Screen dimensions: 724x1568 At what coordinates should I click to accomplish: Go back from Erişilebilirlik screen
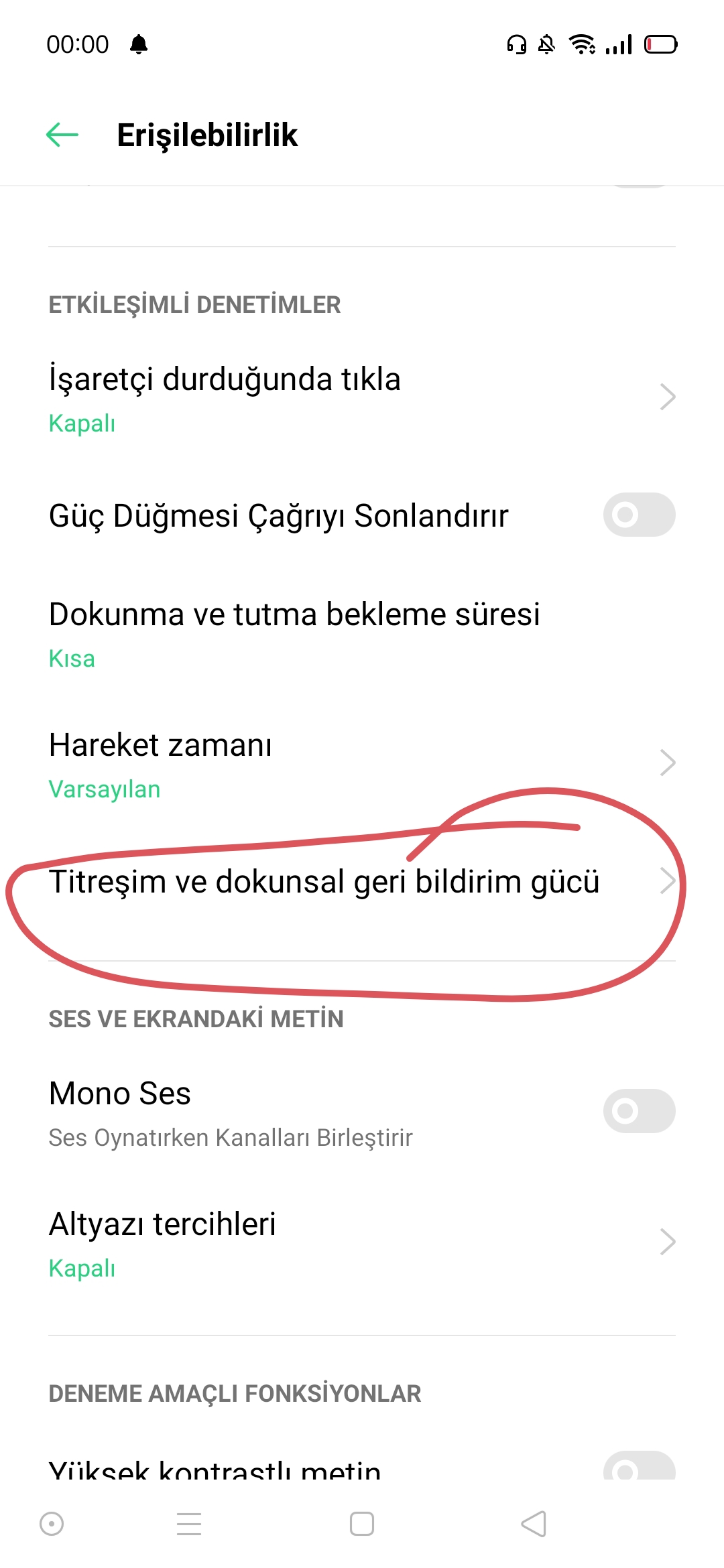point(62,135)
